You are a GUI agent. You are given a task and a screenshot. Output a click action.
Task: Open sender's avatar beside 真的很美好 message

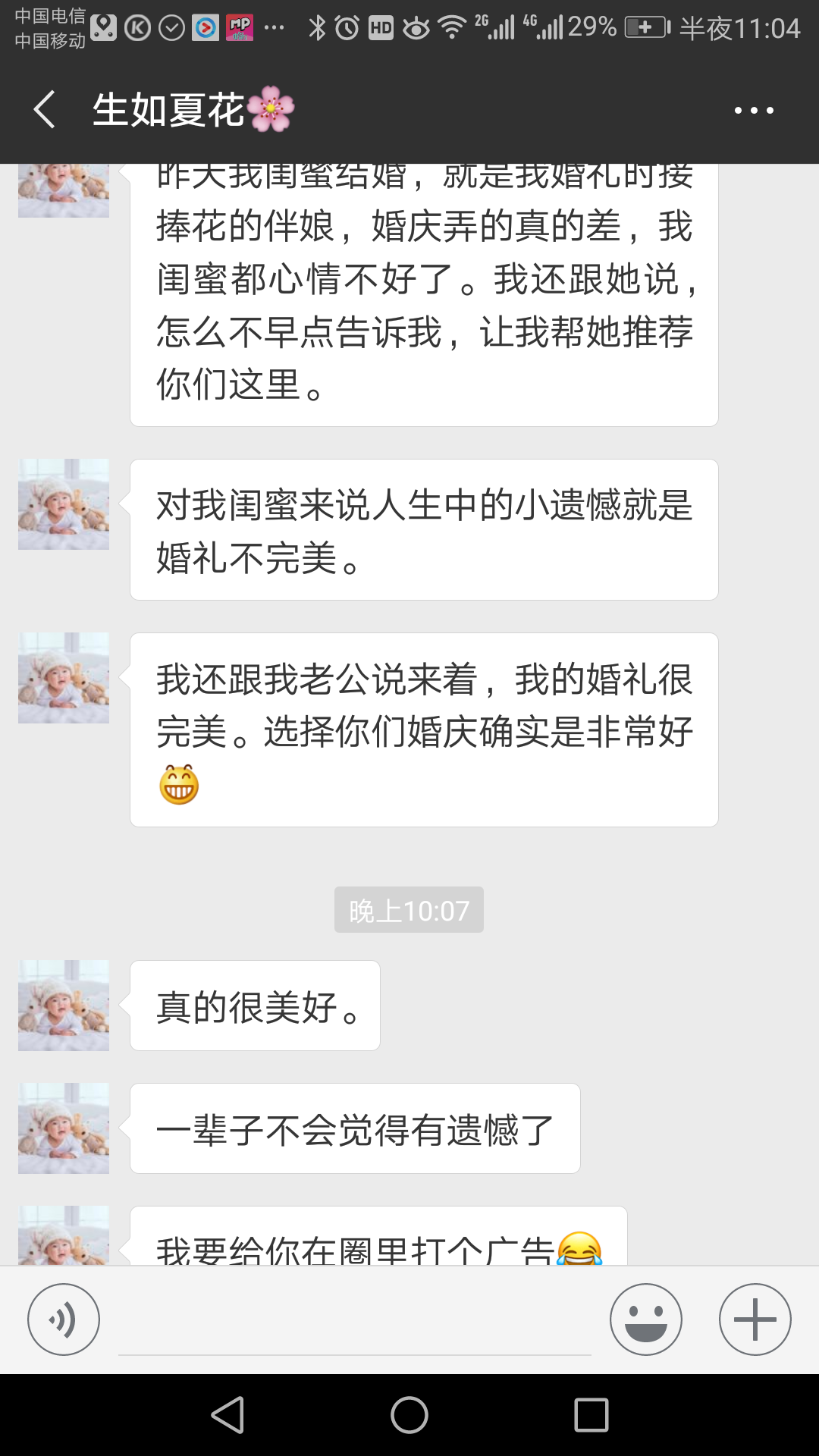point(64,1006)
